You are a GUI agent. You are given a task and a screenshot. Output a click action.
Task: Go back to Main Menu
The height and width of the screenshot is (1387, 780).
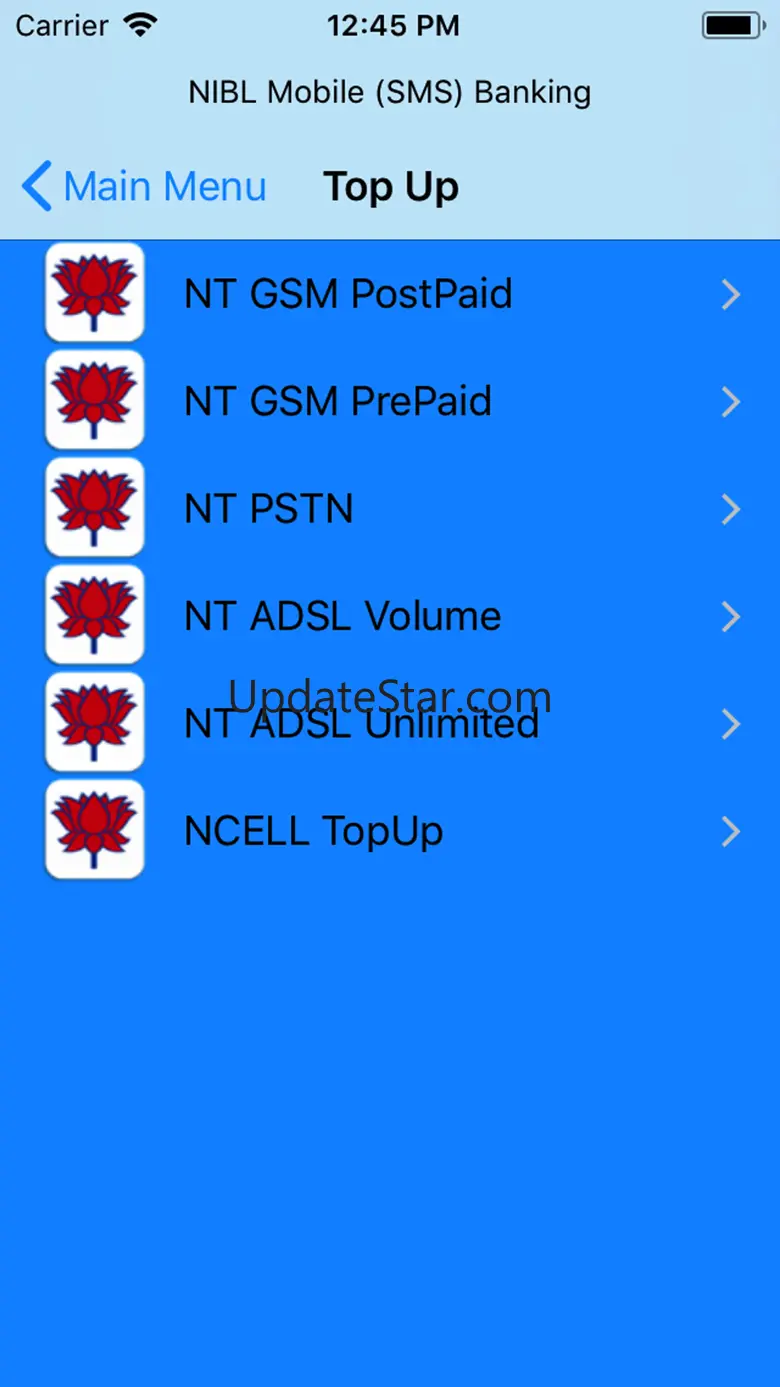[x=145, y=187]
